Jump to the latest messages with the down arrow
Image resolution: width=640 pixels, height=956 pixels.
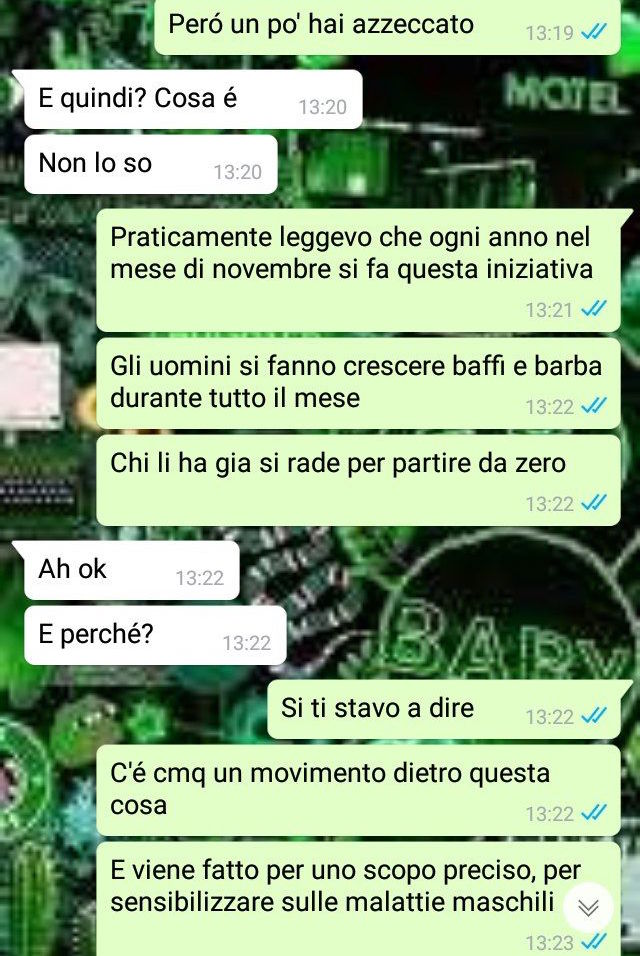[588, 907]
